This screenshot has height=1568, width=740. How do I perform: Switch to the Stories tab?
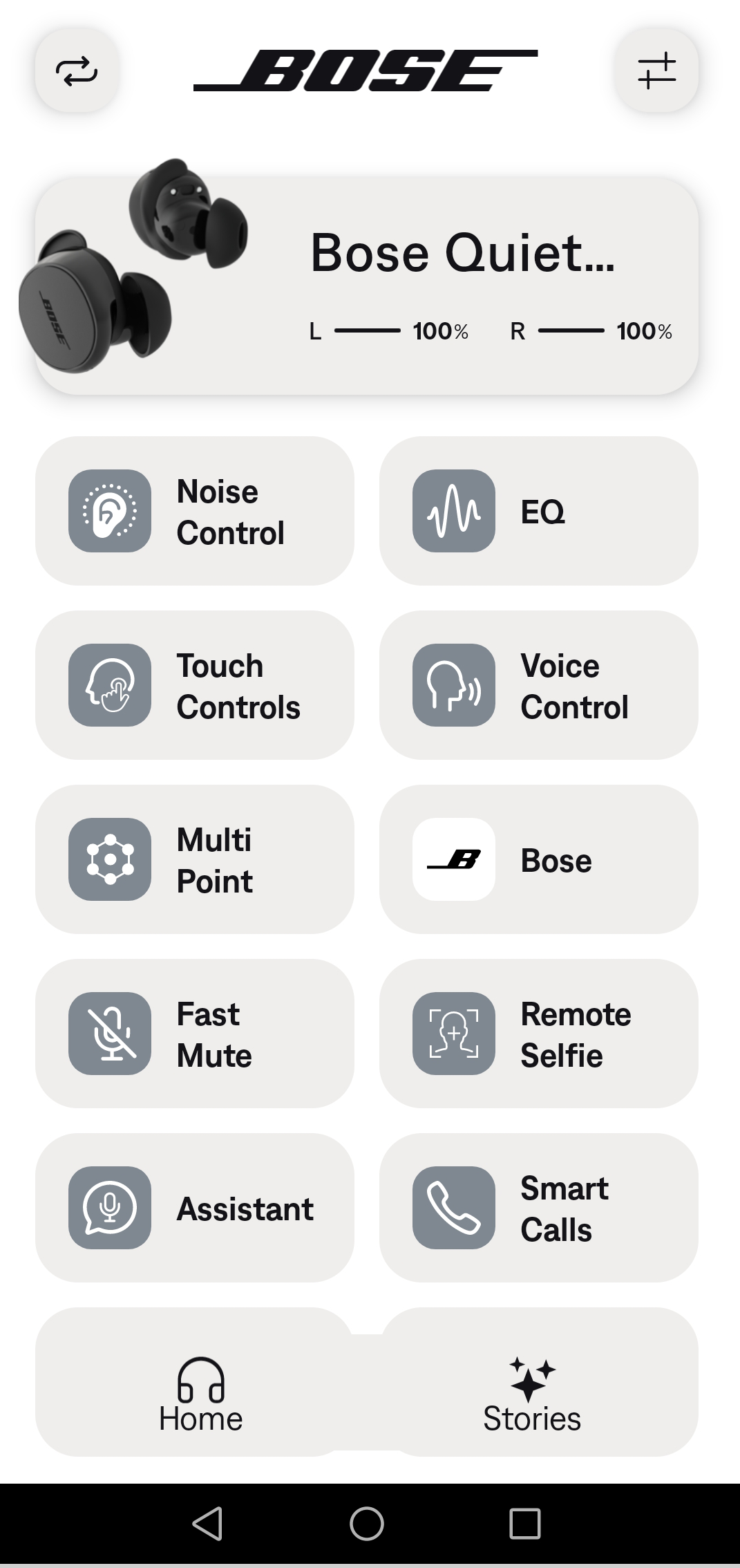tap(532, 1396)
